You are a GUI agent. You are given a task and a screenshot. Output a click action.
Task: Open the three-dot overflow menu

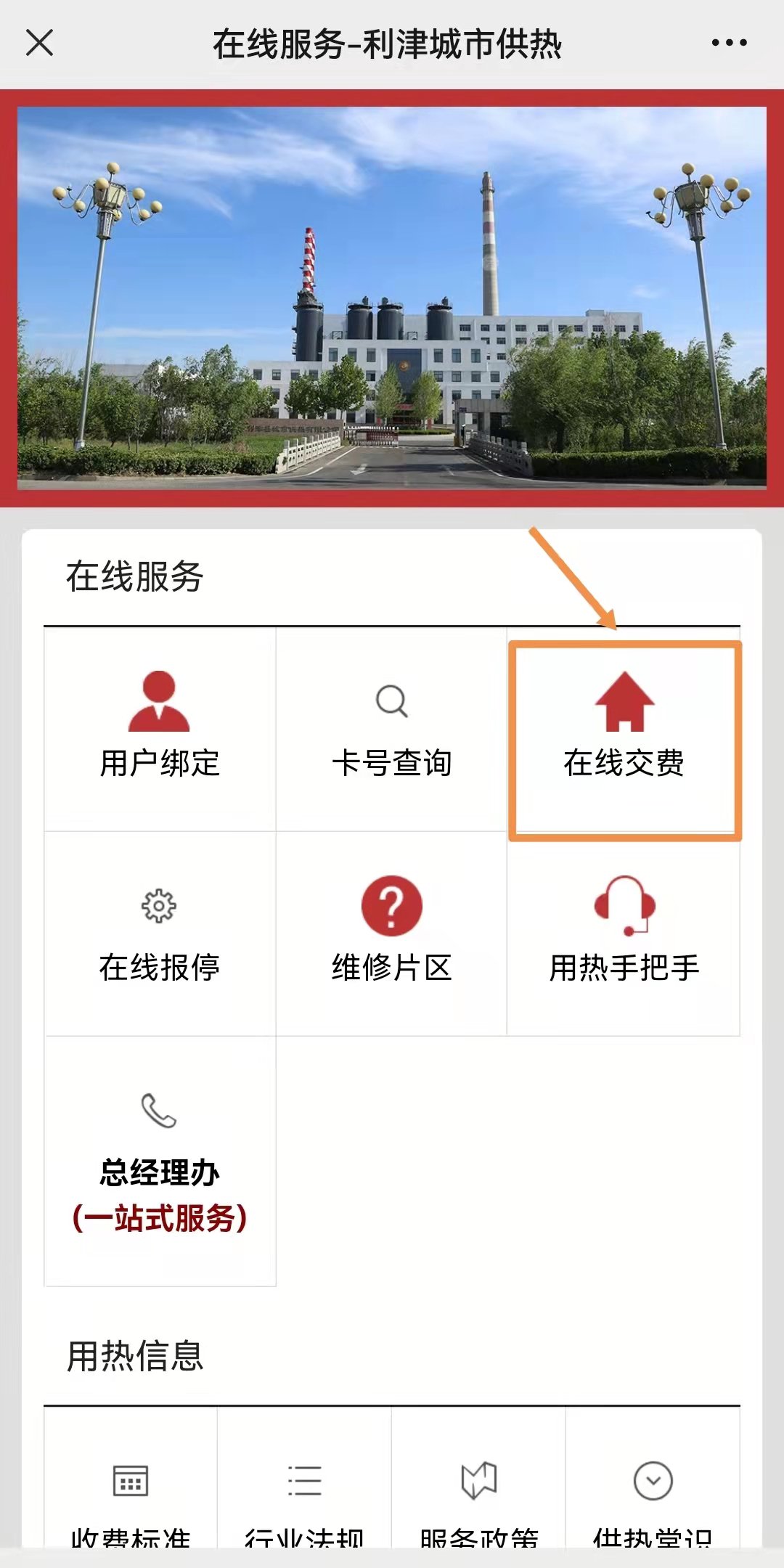pyautogui.click(x=729, y=43)
